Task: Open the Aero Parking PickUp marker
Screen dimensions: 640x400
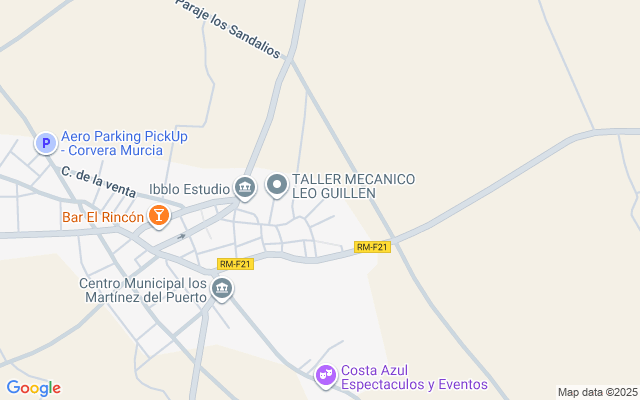Action: pos(45,144)
